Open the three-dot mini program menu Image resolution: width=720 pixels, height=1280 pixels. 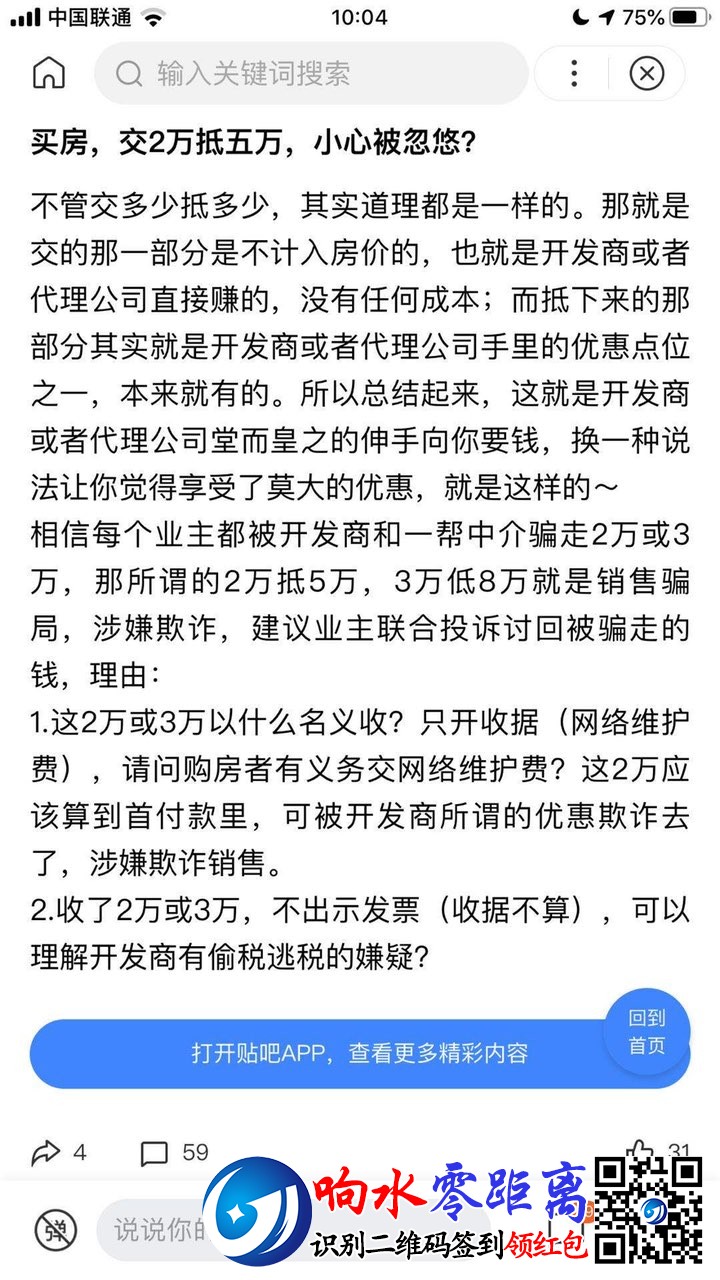click(x=574, y=73)
